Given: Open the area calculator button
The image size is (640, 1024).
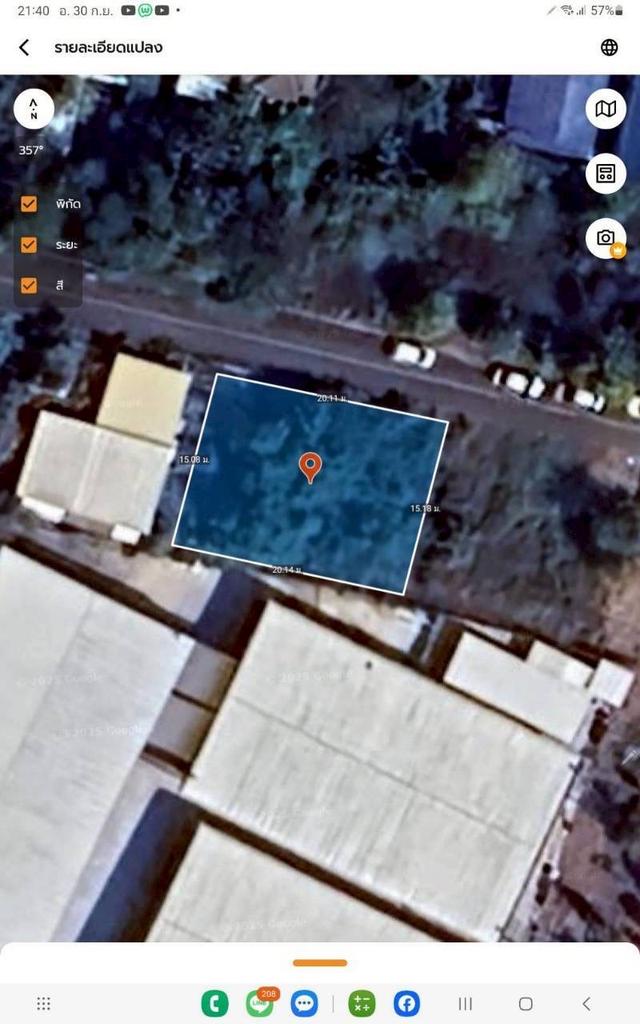Looking at the screenshot, I should click(605, 173).
